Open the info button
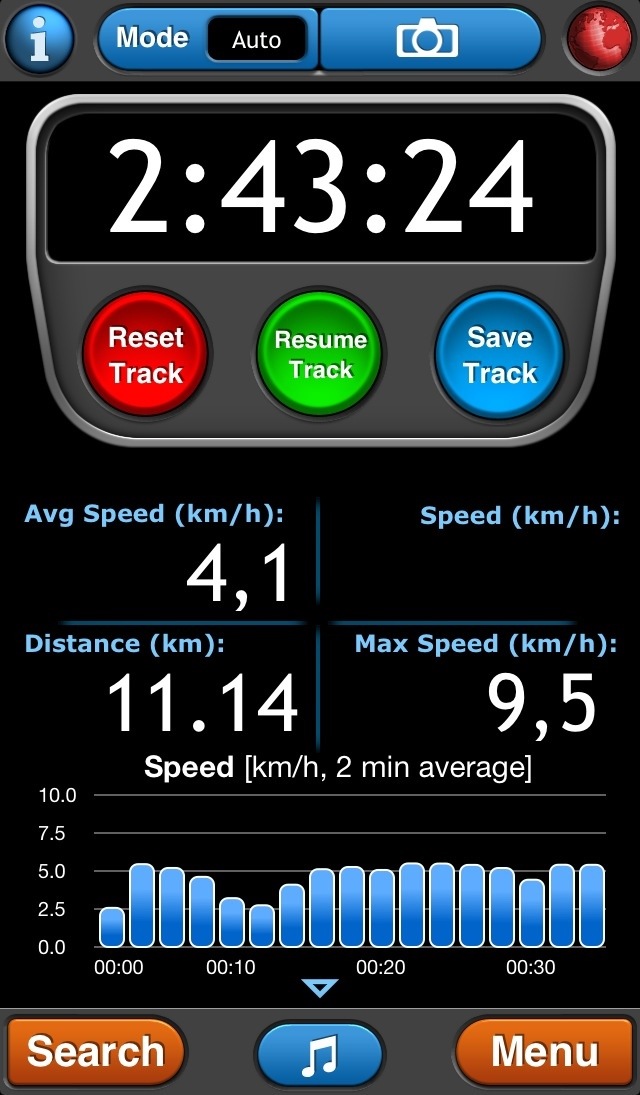The image size is (640, 1095). [38, 38]
